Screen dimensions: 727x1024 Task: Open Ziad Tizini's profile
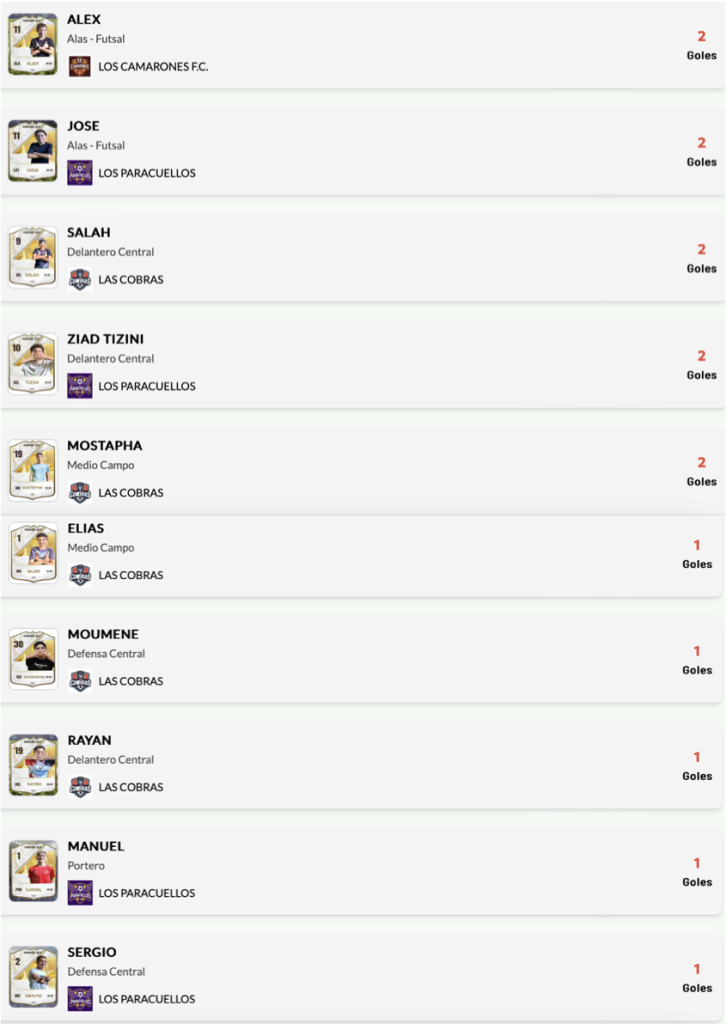105,339
